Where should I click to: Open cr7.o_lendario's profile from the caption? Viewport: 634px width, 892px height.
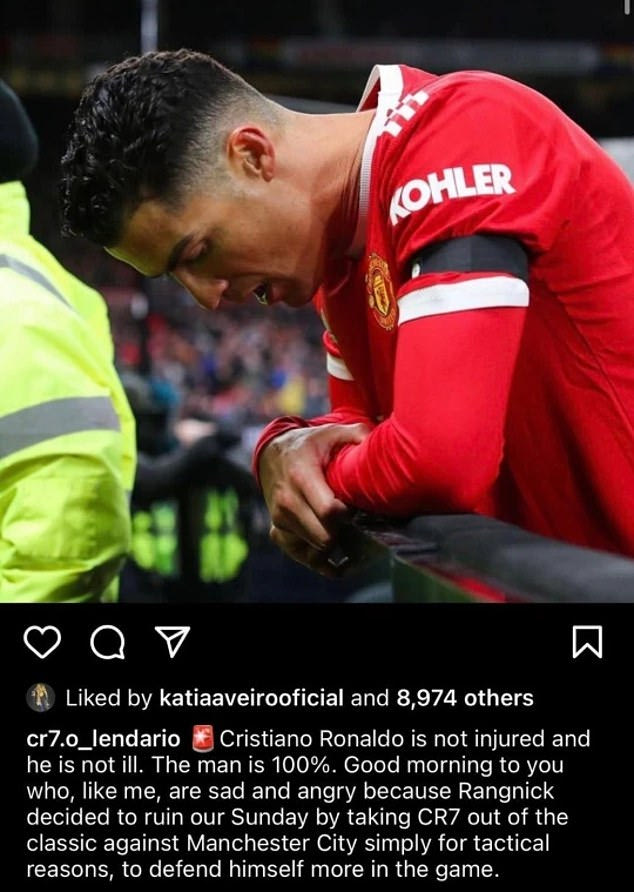104,739
